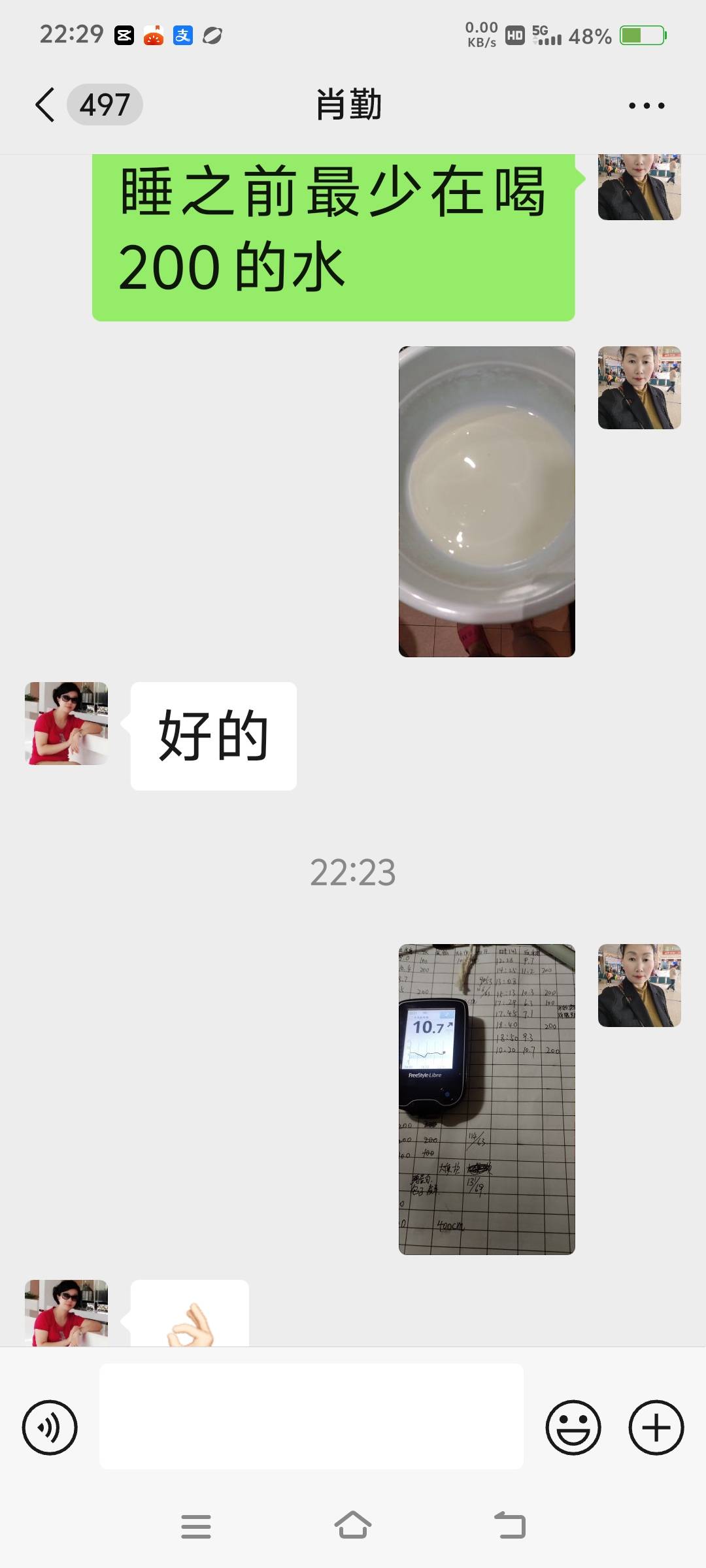
Task: Open the system recent apps menu
Action: (195, 1526)
